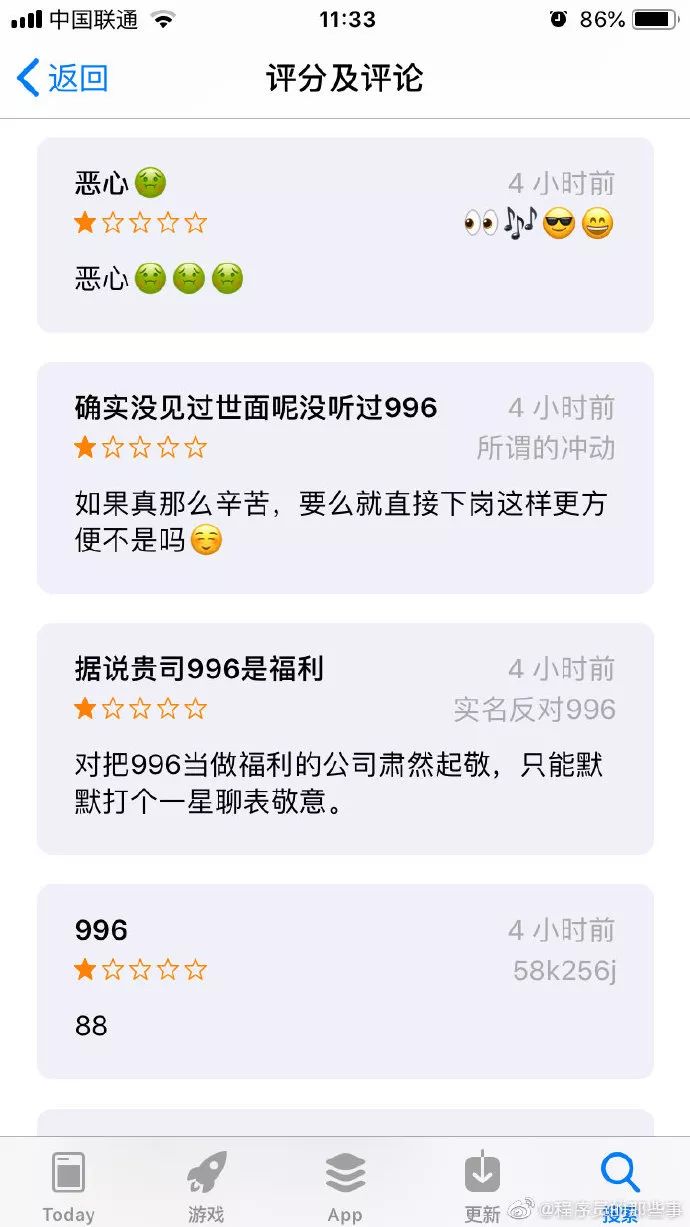
Task: Go back via 返回 button
Action: coord(62,78)
